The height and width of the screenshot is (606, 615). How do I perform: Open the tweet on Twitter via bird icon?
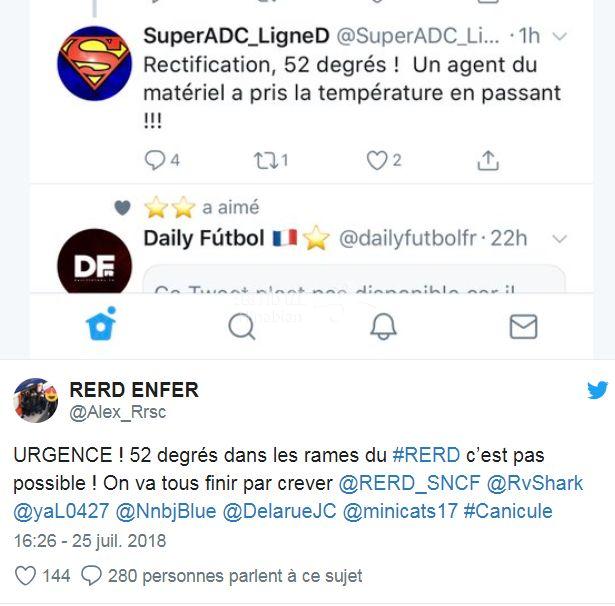[597, 390]
